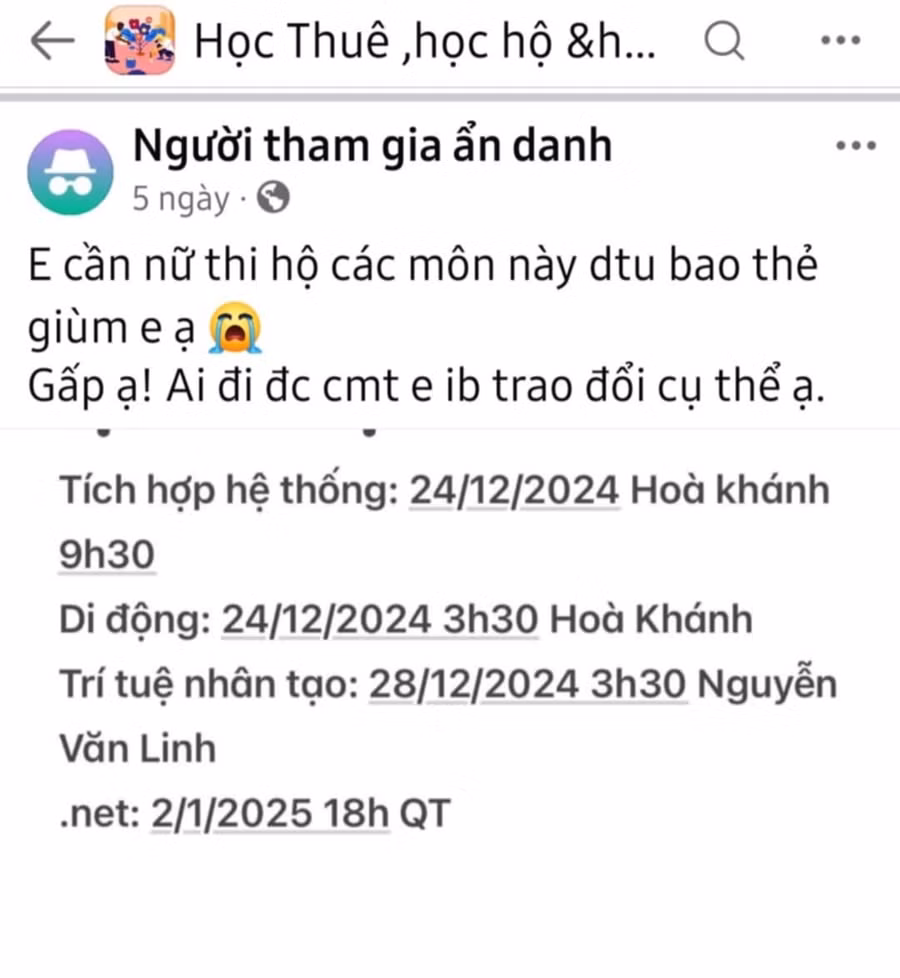The height and width of the screenshot is (978, 900).
Task: Click the anonymous incognito avatar
Action: pos(68,171)
